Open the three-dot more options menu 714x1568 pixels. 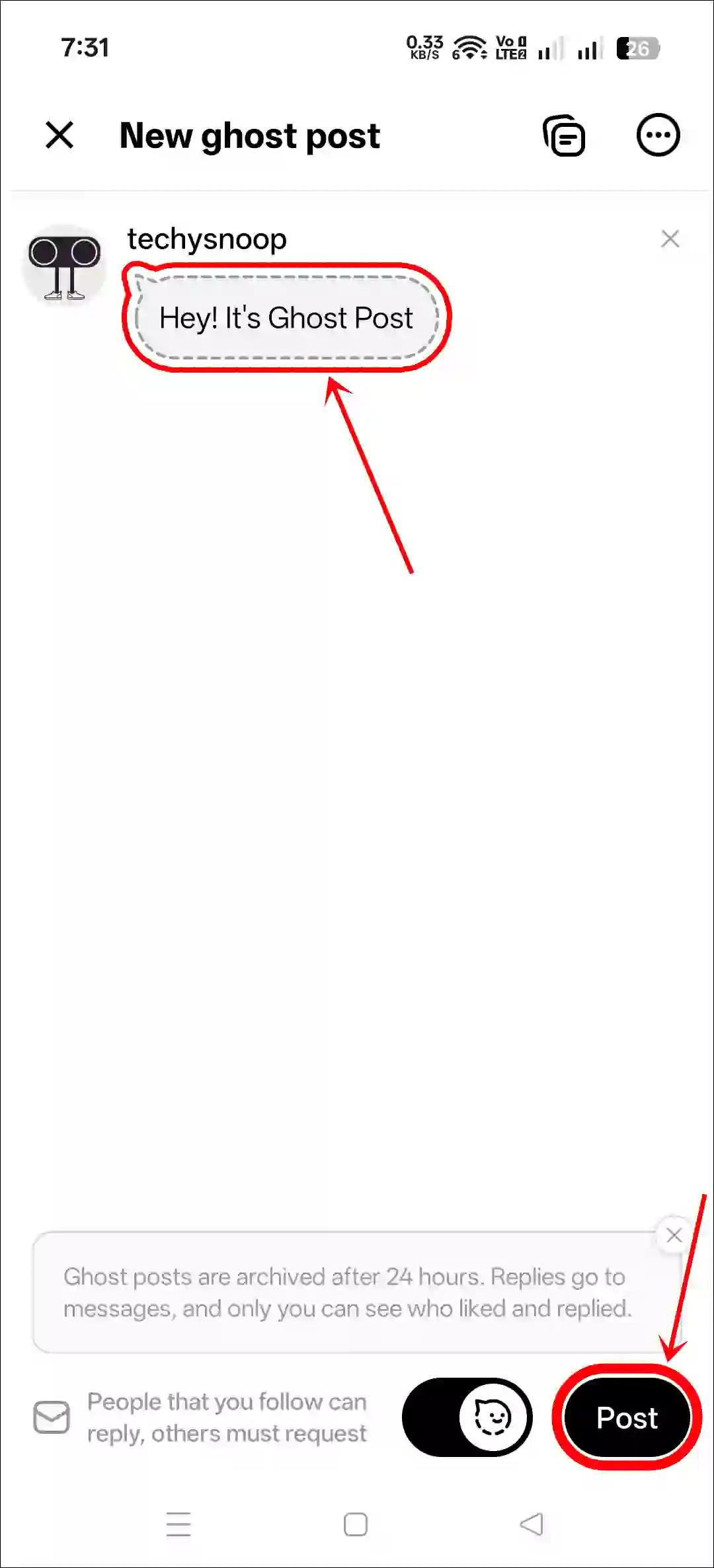[x=659, y=135]
